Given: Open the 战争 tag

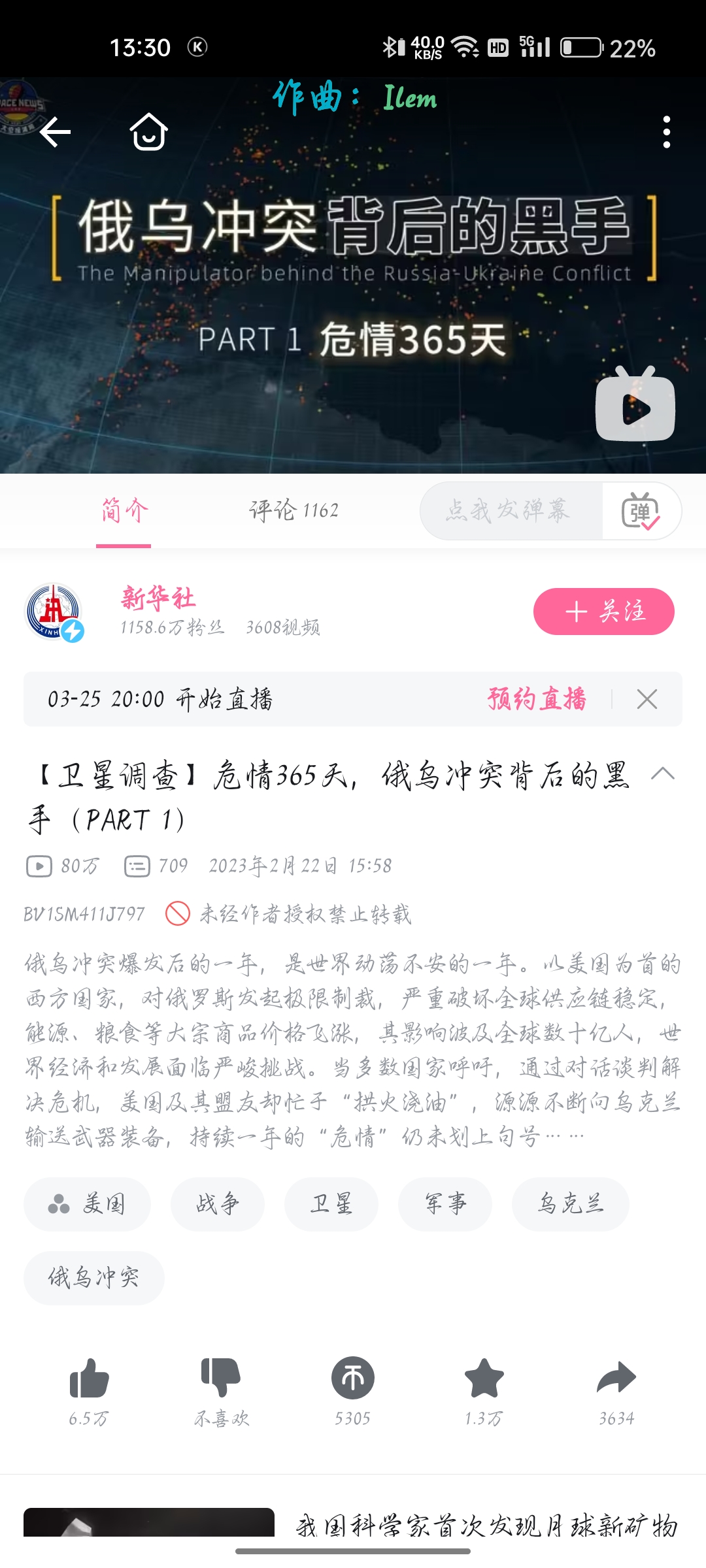Looking at the screenshot, I should pyautogui.click(x=218, y=1204).
